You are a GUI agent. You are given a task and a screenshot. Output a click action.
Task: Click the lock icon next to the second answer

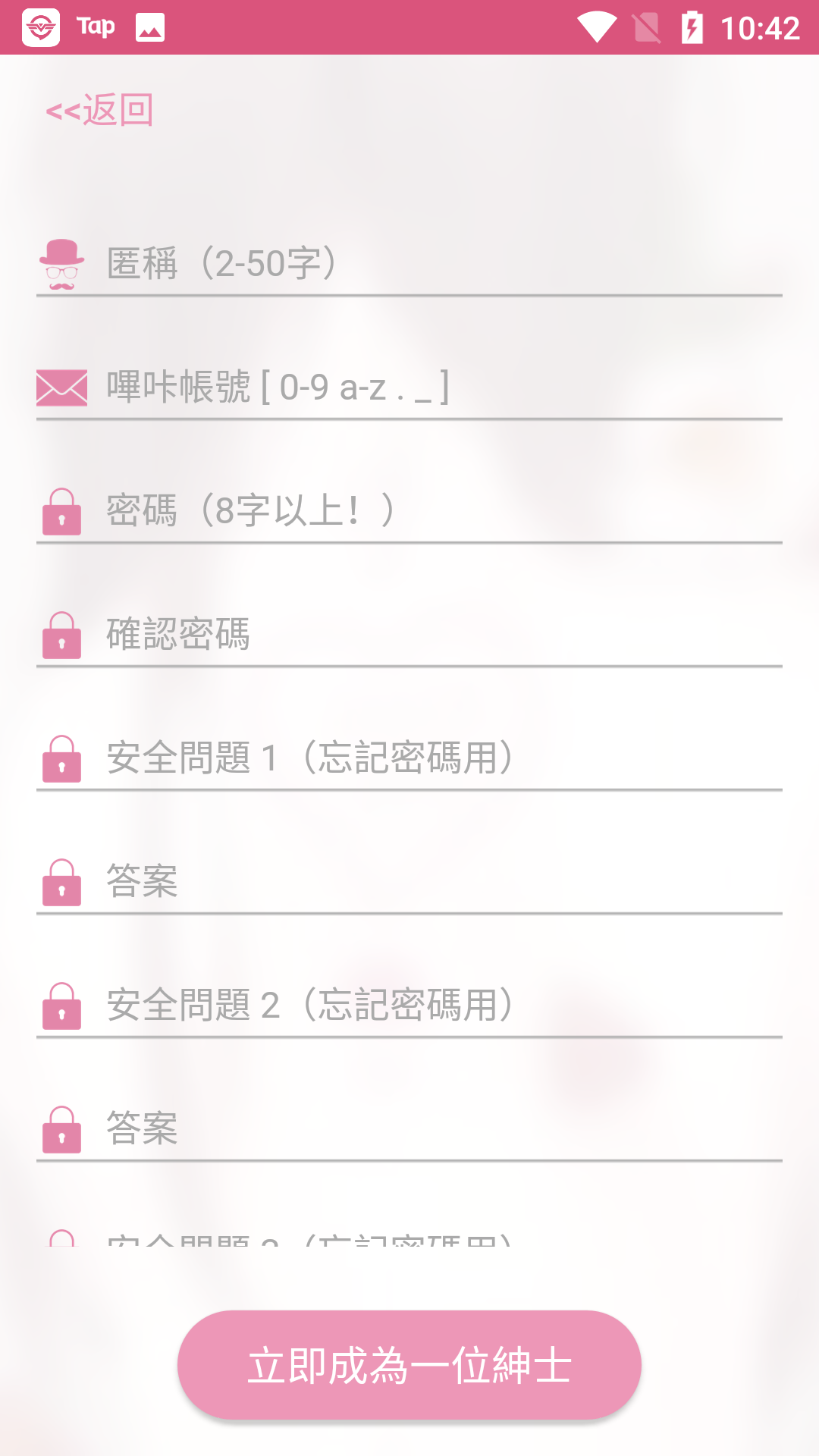(x=61, y=1131)
